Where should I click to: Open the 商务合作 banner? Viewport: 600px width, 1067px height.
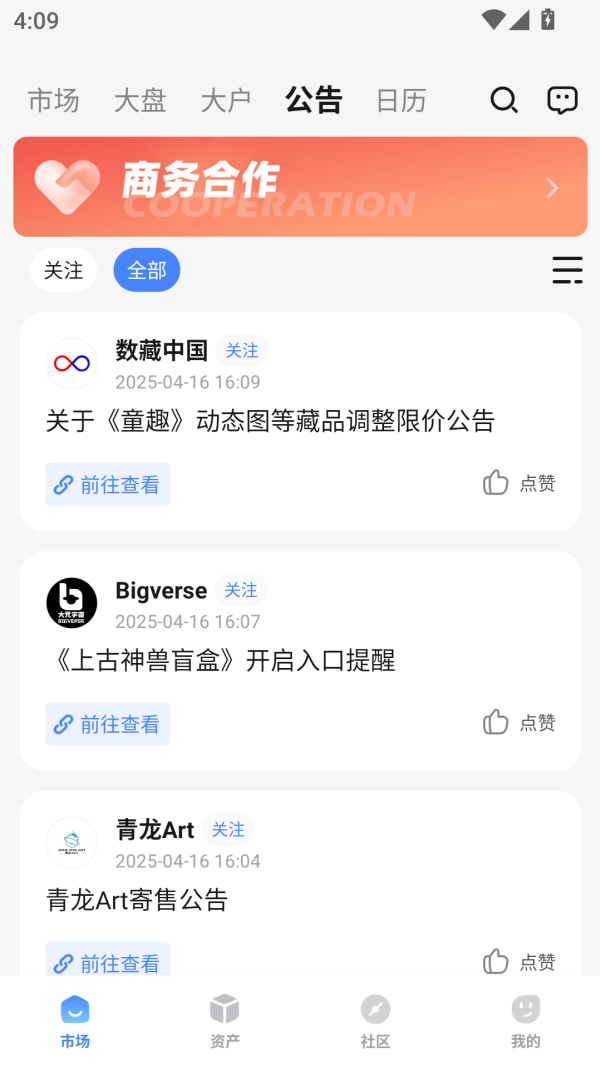tap(300, 187)
